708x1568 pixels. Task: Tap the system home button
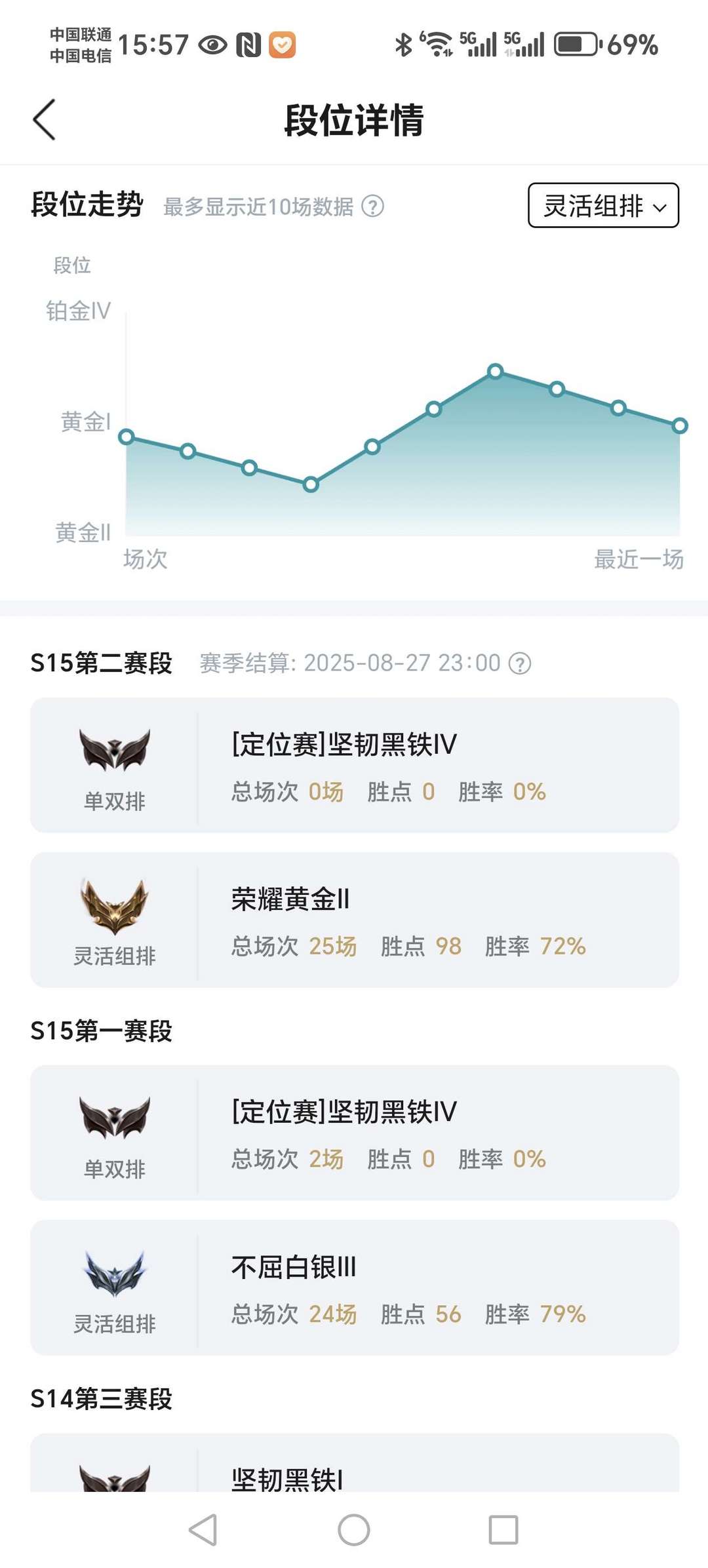click(353, 1530)
